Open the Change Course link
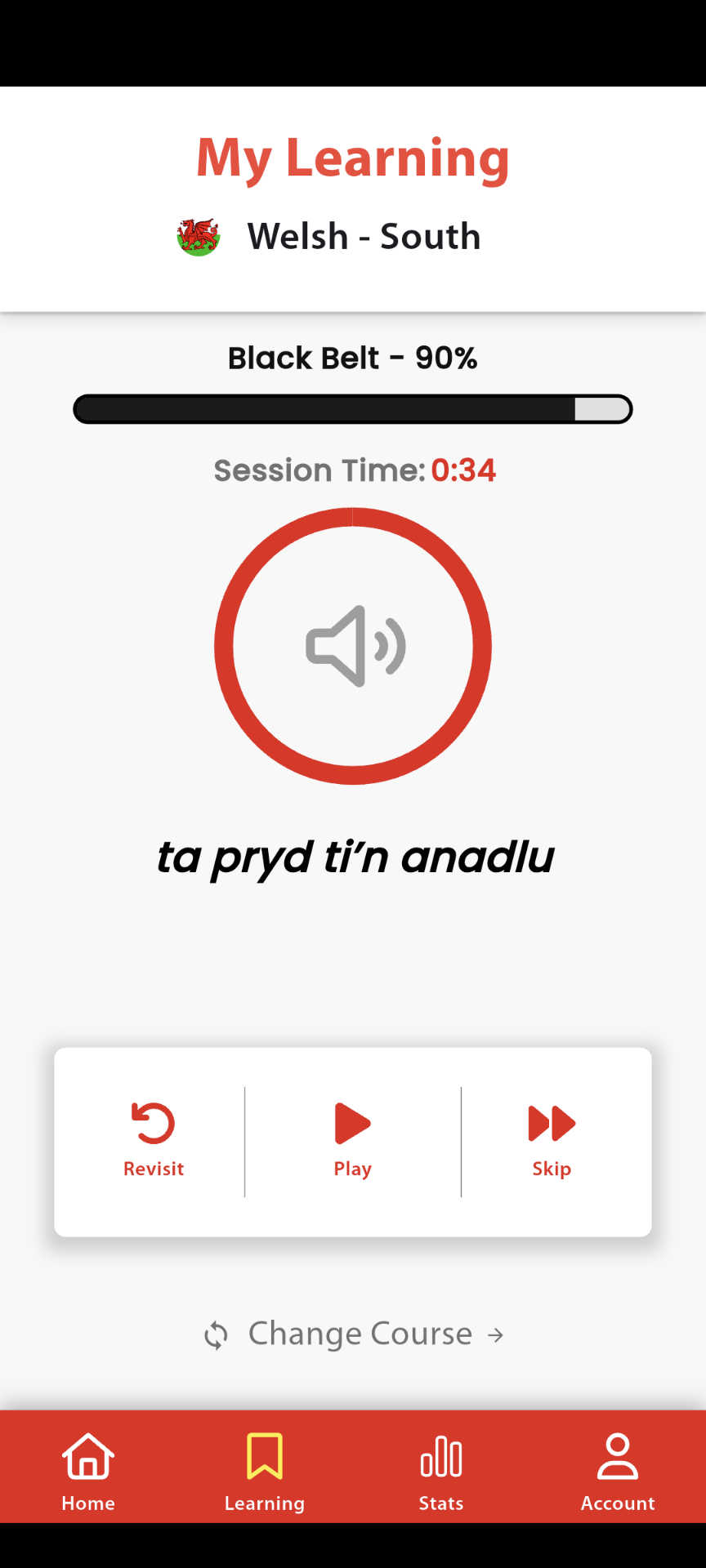706x1568 pixels. point(353,1334)
